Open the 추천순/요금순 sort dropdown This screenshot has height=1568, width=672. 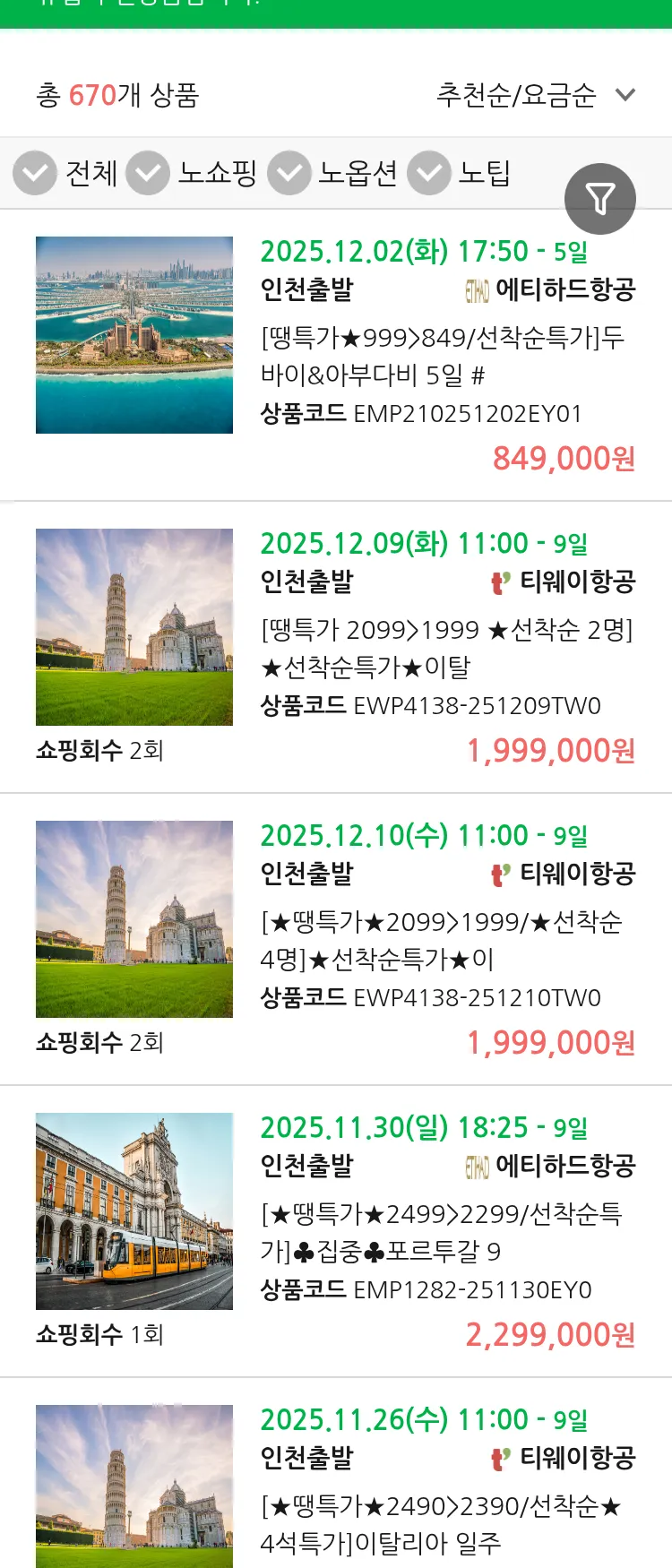pyautogui.click(x=515, y=92)
